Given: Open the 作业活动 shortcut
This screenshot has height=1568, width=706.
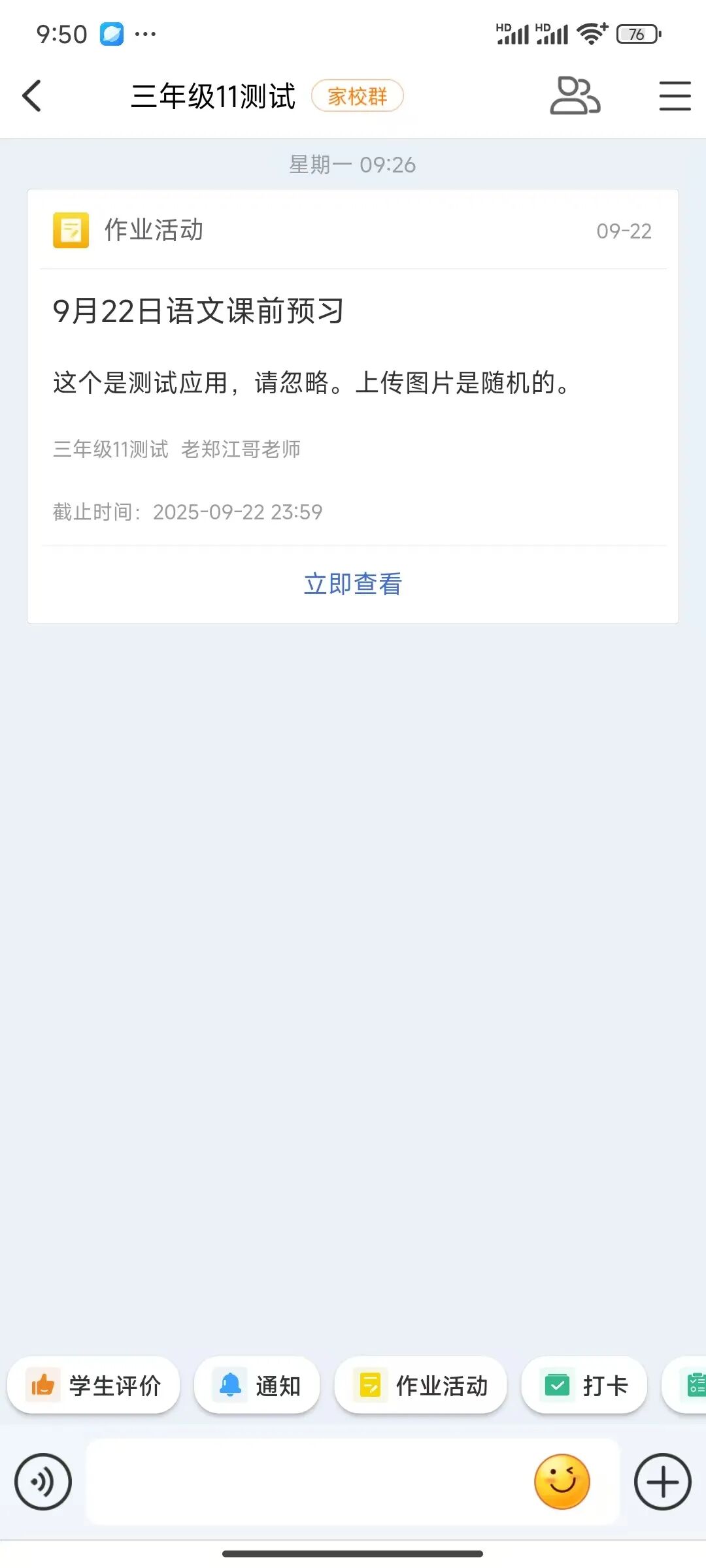Looking at the screenshot, I should coord(420,1385).
